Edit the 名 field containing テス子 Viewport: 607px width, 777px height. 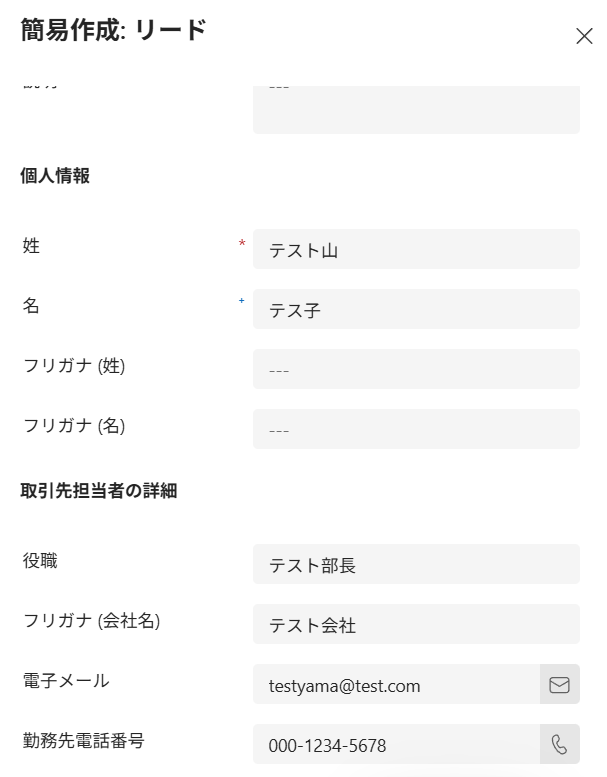[415, 310]
